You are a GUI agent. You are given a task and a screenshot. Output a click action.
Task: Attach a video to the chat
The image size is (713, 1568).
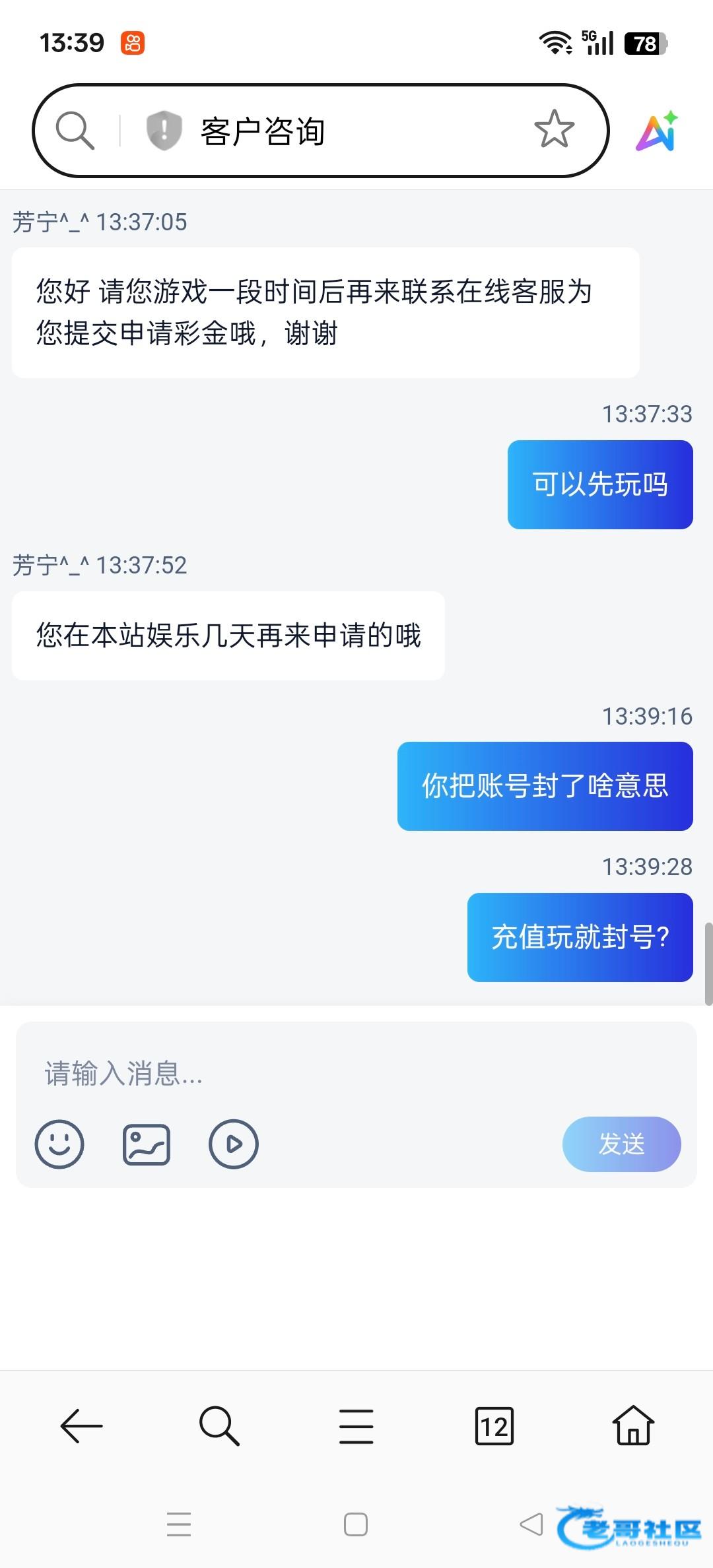234,1144
